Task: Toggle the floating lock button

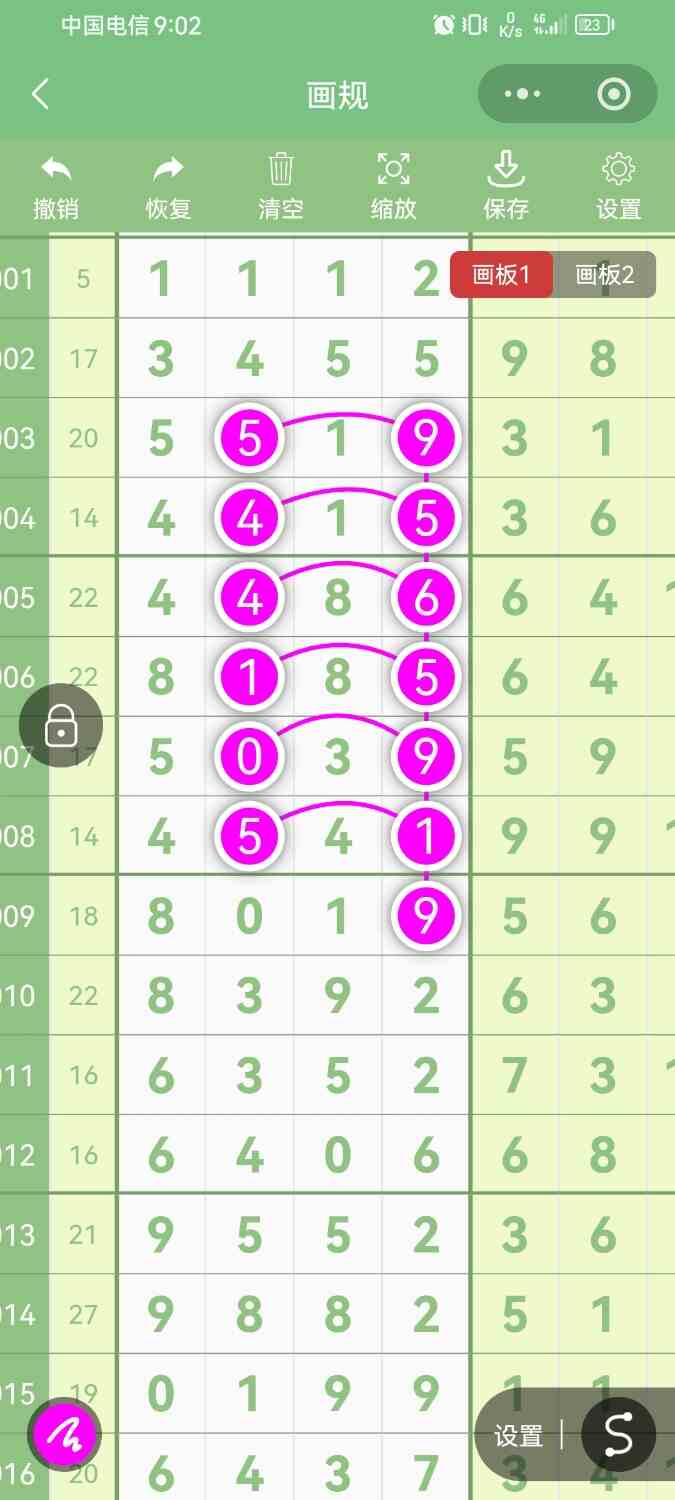Action: click(x=61, y=727)
